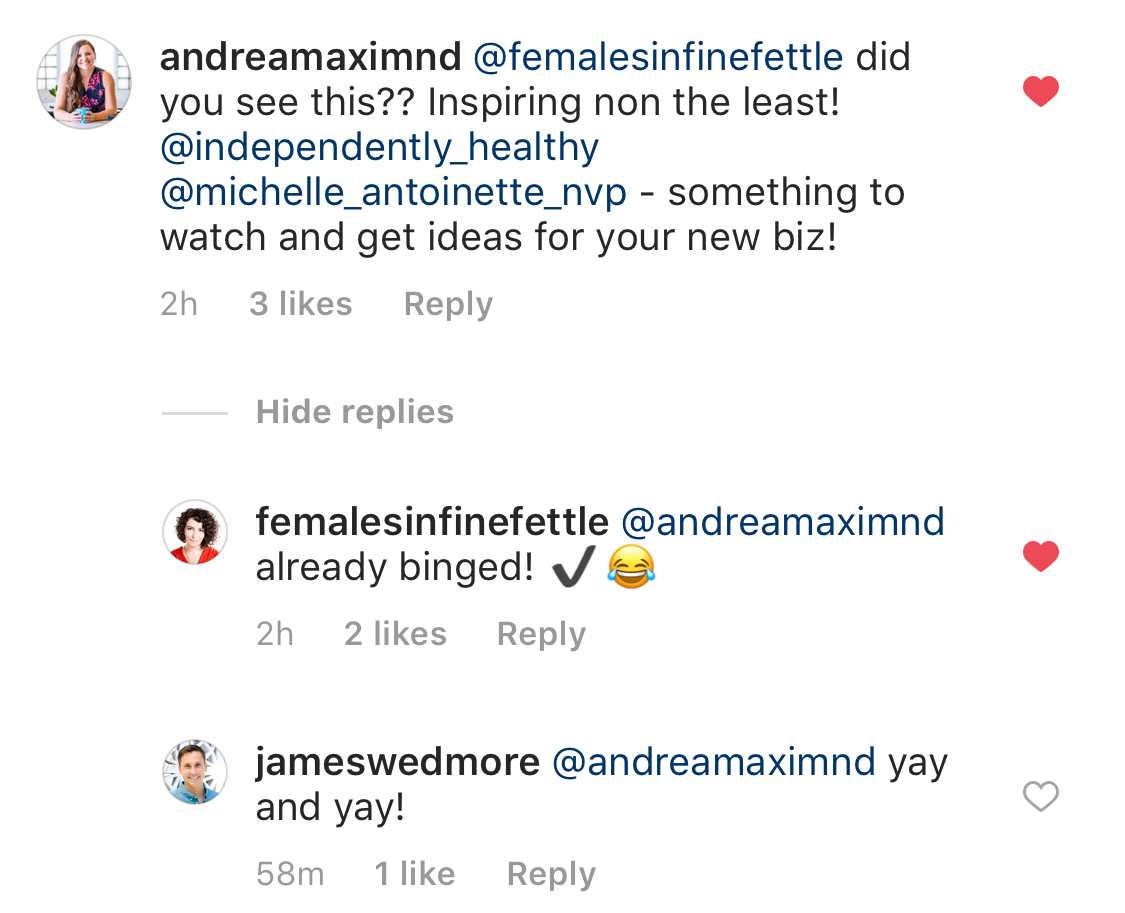
Task: Unlike femalesinfinefettle's reply with the red heart
Action: pos(1041,556)
